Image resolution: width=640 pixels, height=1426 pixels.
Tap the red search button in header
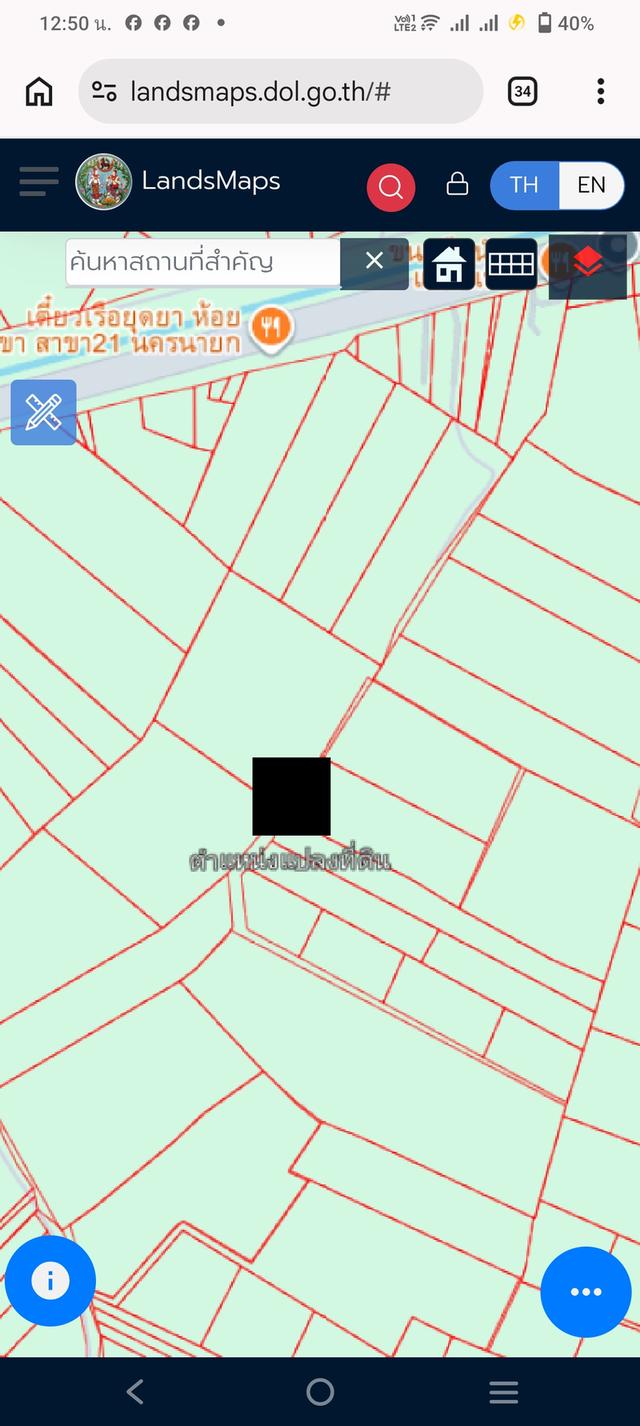pos(391,187)
